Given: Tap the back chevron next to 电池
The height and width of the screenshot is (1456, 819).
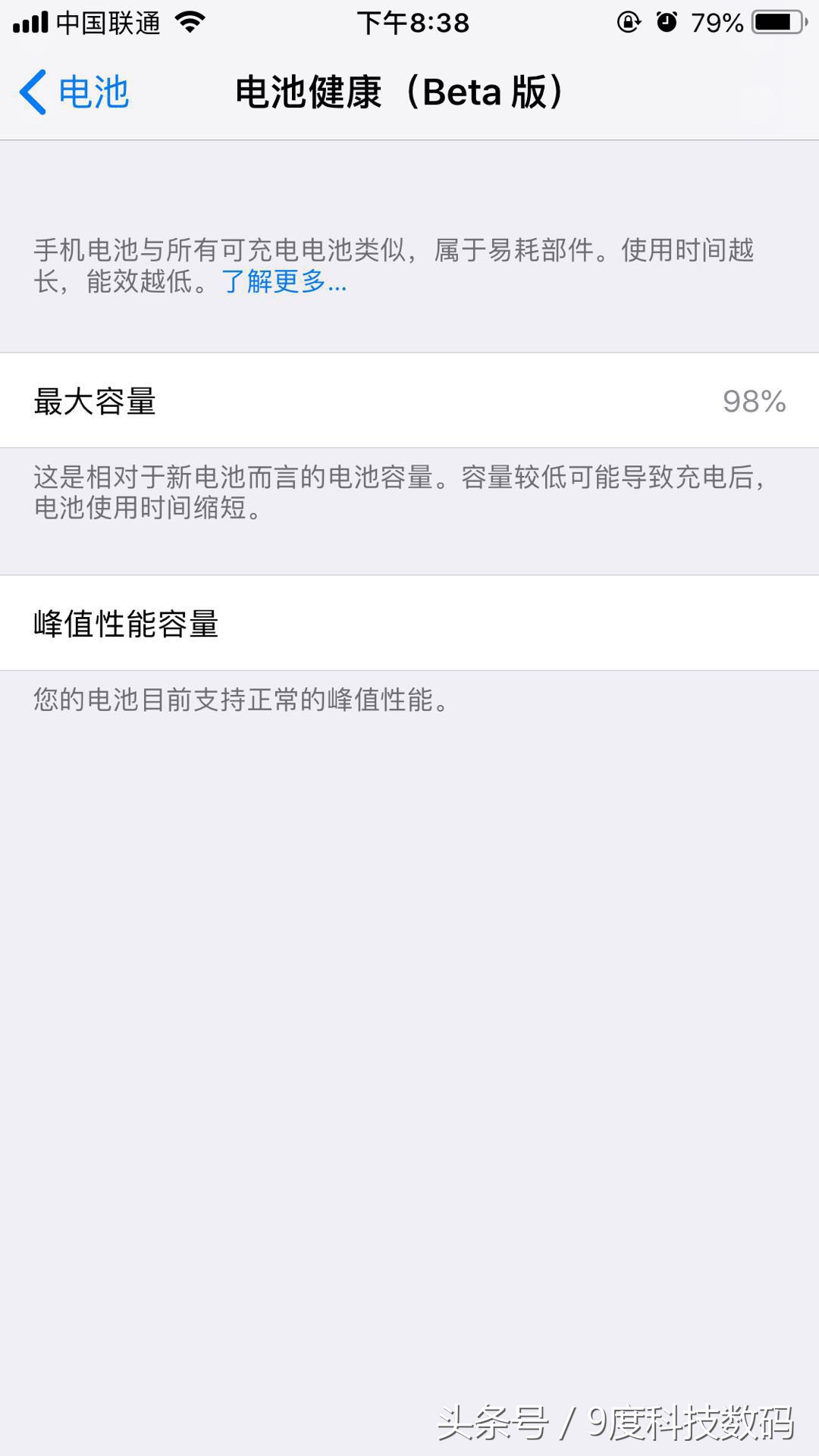Looking at the screenshot, I should click(31, 91).
